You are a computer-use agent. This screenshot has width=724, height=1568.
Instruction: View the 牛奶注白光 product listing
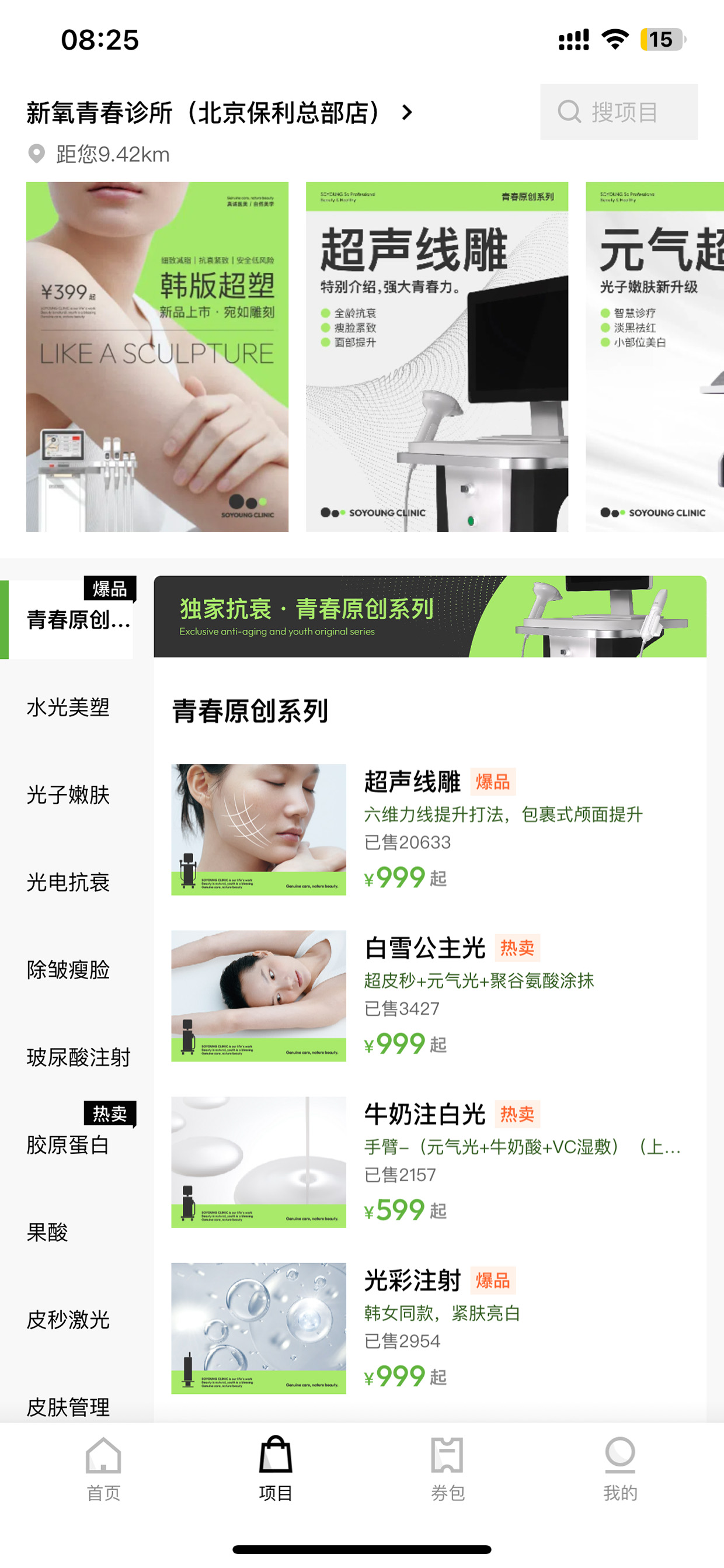pos(430,1162)
